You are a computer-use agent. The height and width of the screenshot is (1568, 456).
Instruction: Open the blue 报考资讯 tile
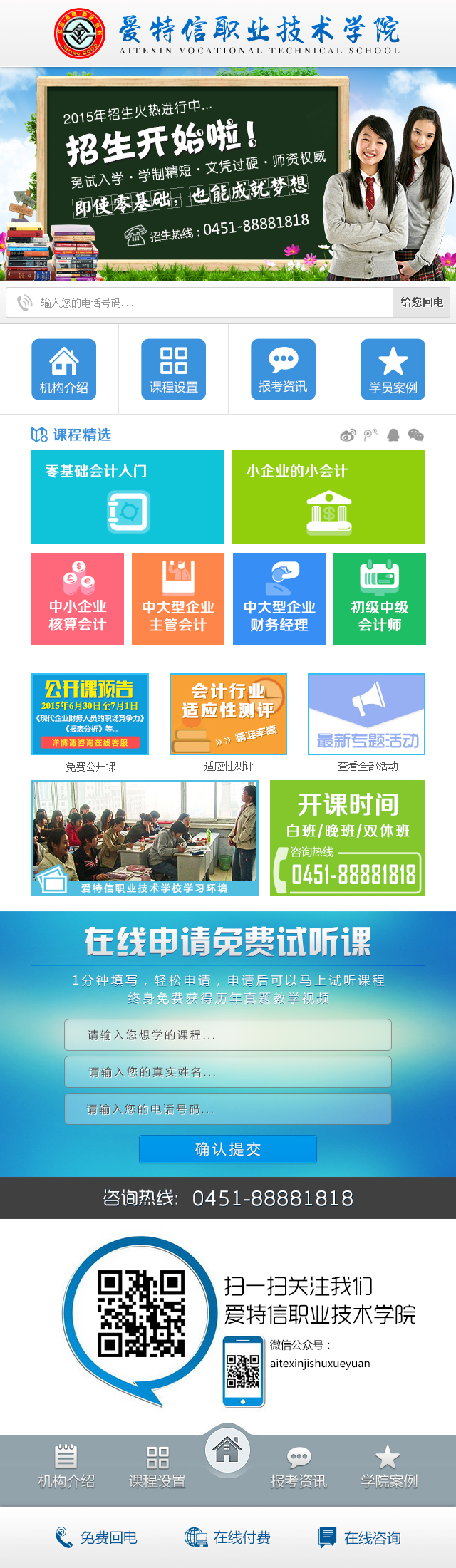pyautogui.click(x=283, y=370)
